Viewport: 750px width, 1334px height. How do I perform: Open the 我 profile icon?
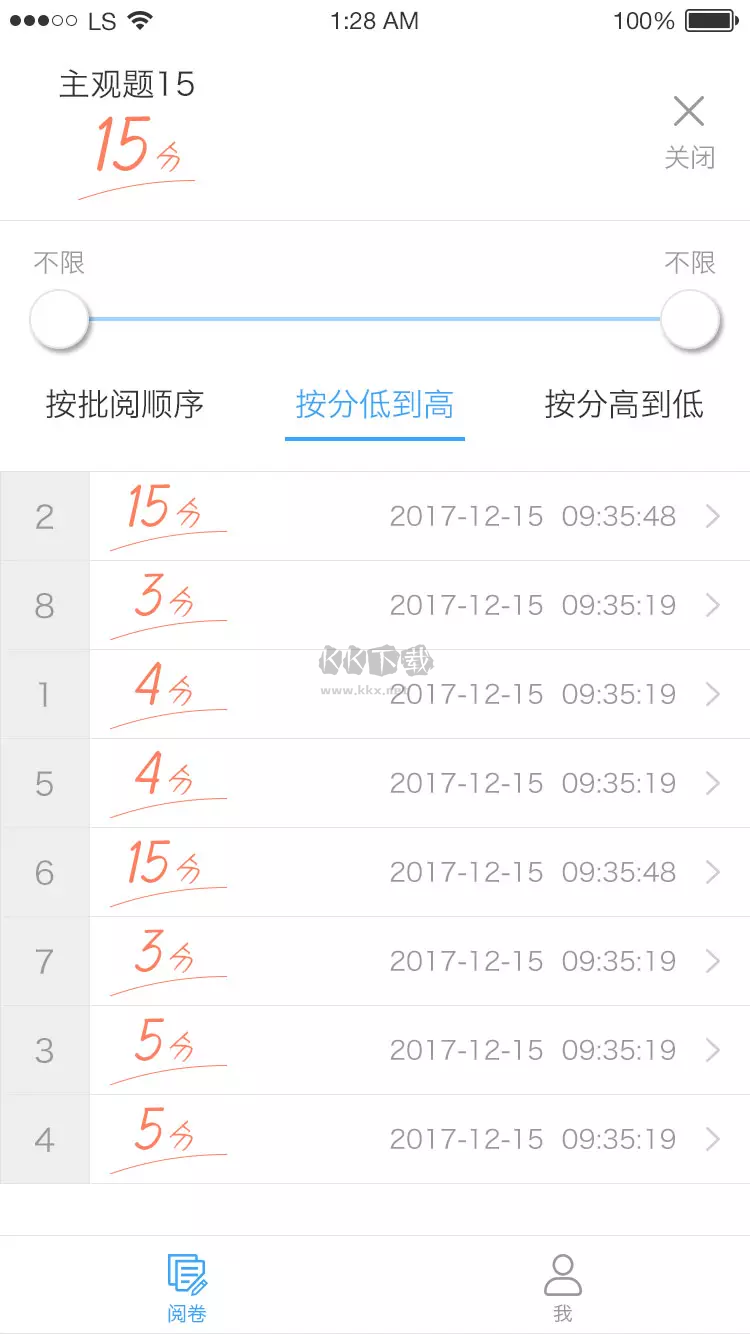point(563,1272)
